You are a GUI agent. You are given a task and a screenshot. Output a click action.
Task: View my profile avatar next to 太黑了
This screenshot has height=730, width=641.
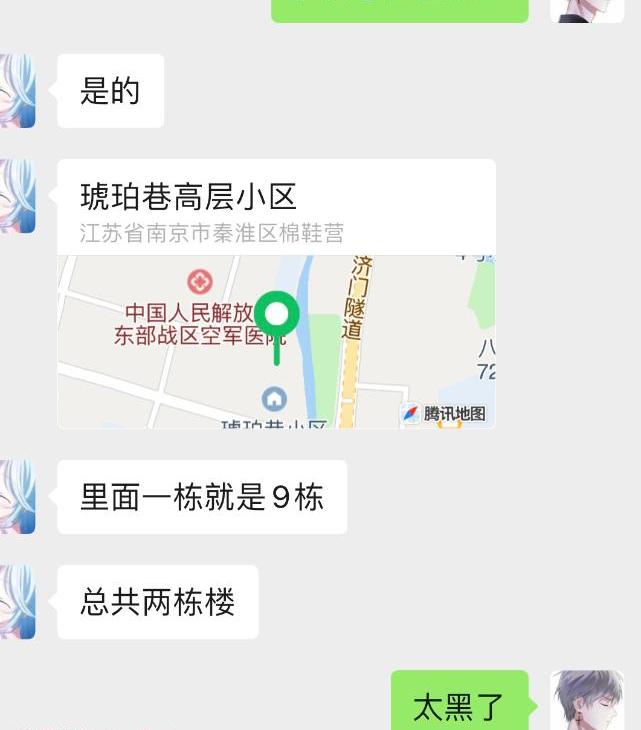[586, 701]
